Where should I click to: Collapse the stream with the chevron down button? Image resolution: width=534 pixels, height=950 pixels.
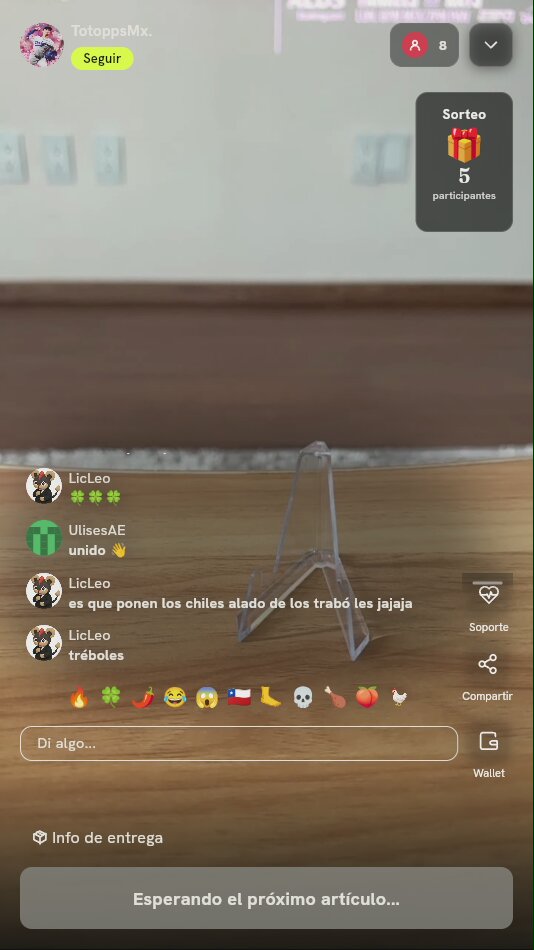(491, 45)
